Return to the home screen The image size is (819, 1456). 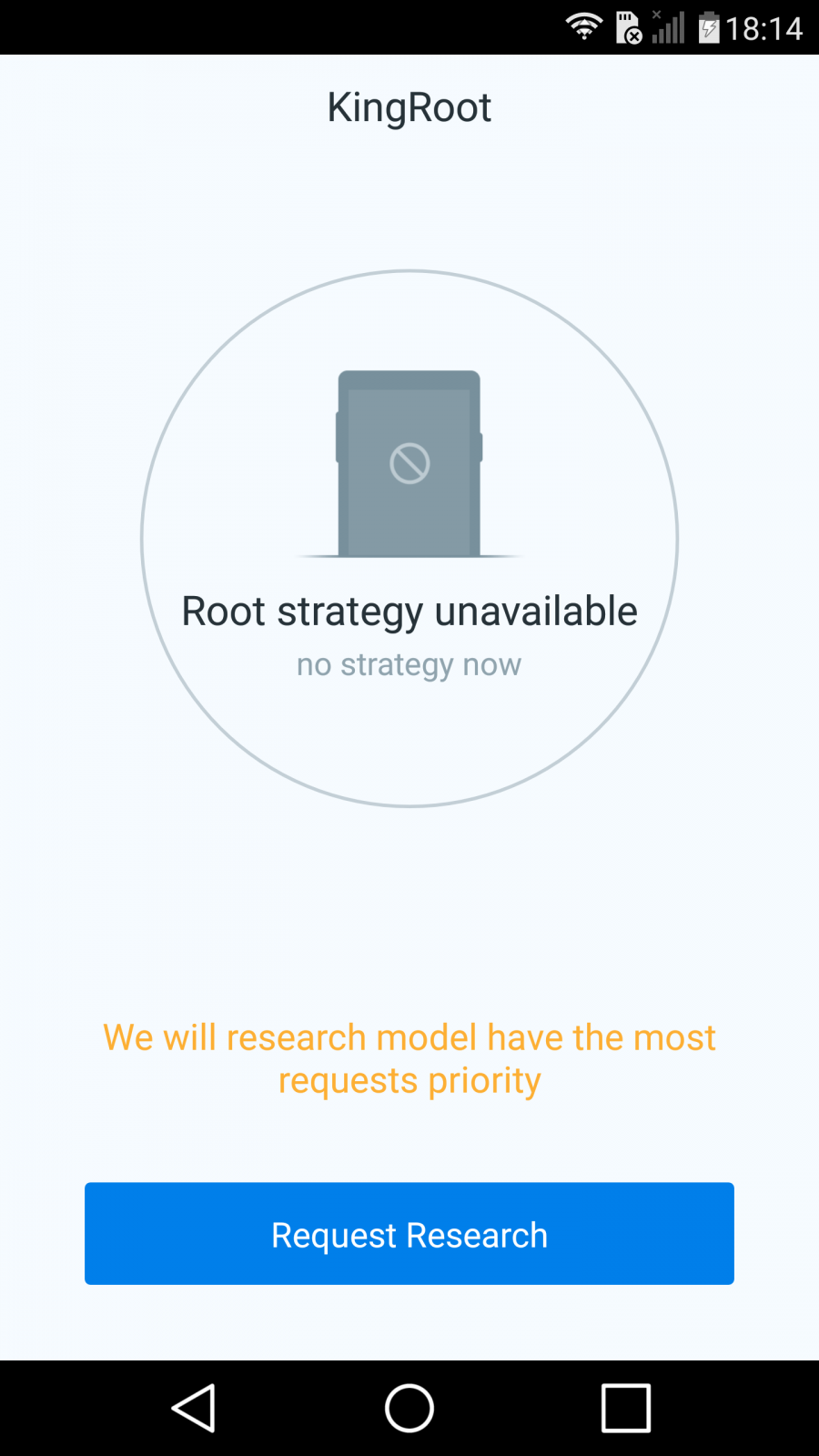coord(409,1409)
